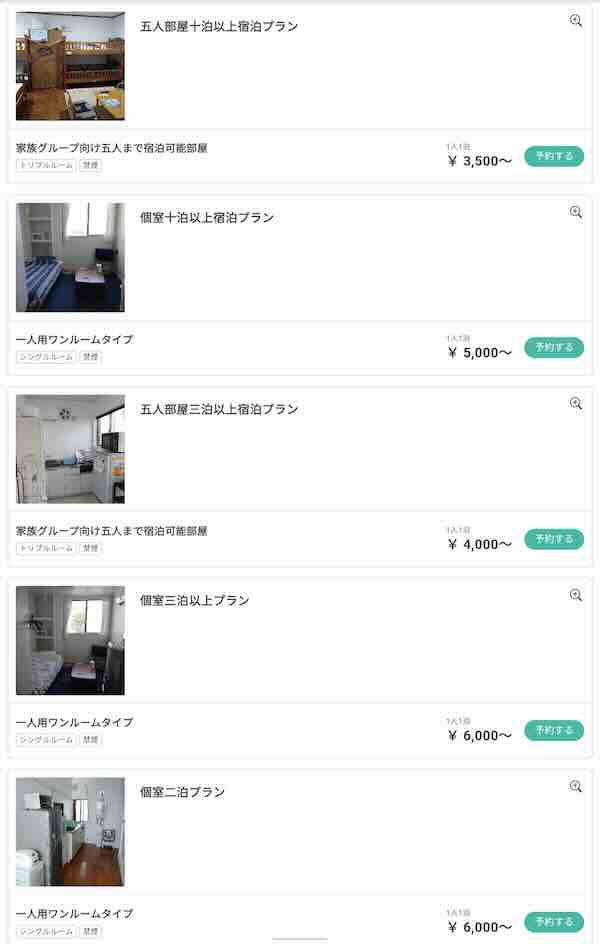Enlarge 五人部屋三泊以上宿泊プラン using the magnifier
Image resolution: width=600 pixels, height=944 pixels.
point(575,404)
